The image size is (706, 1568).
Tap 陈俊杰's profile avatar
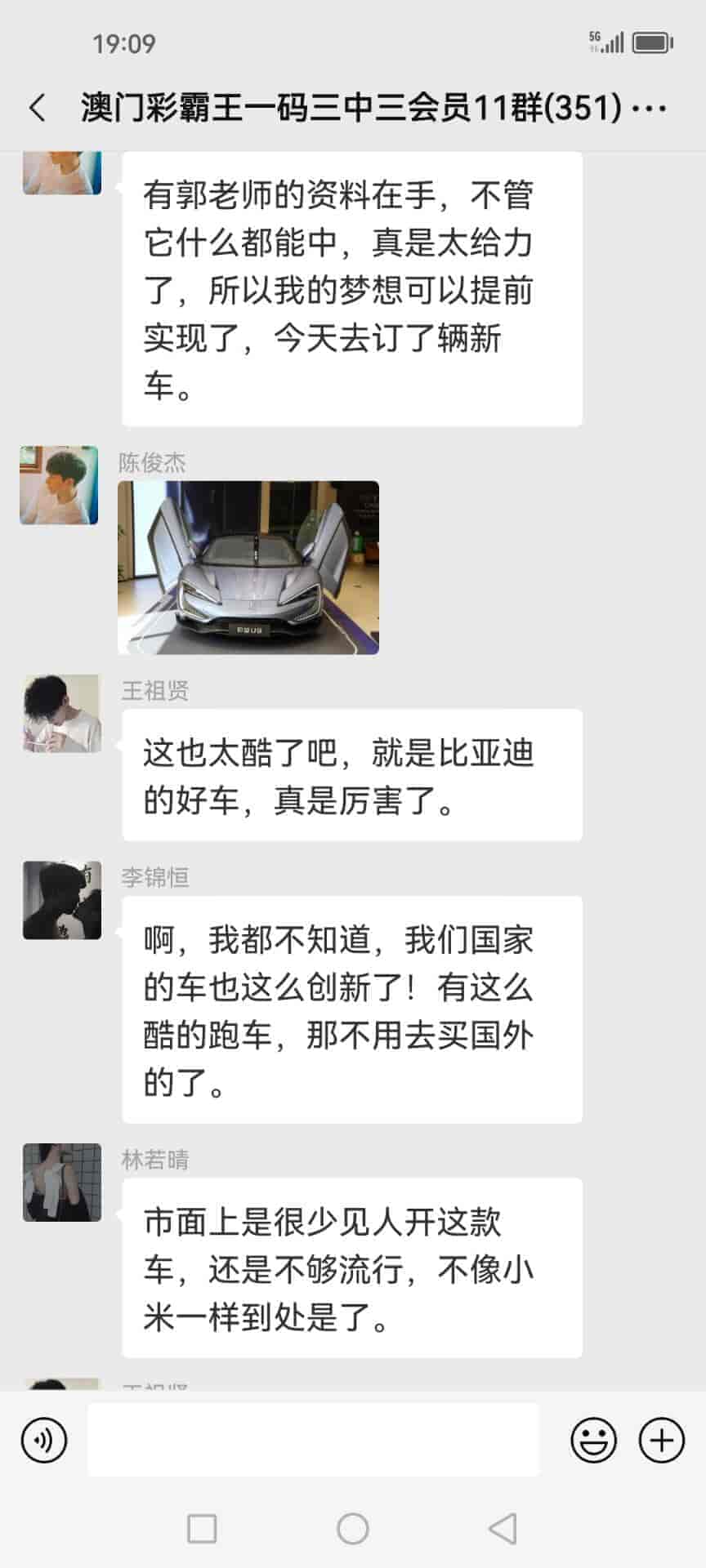click(x=59, y=485)
